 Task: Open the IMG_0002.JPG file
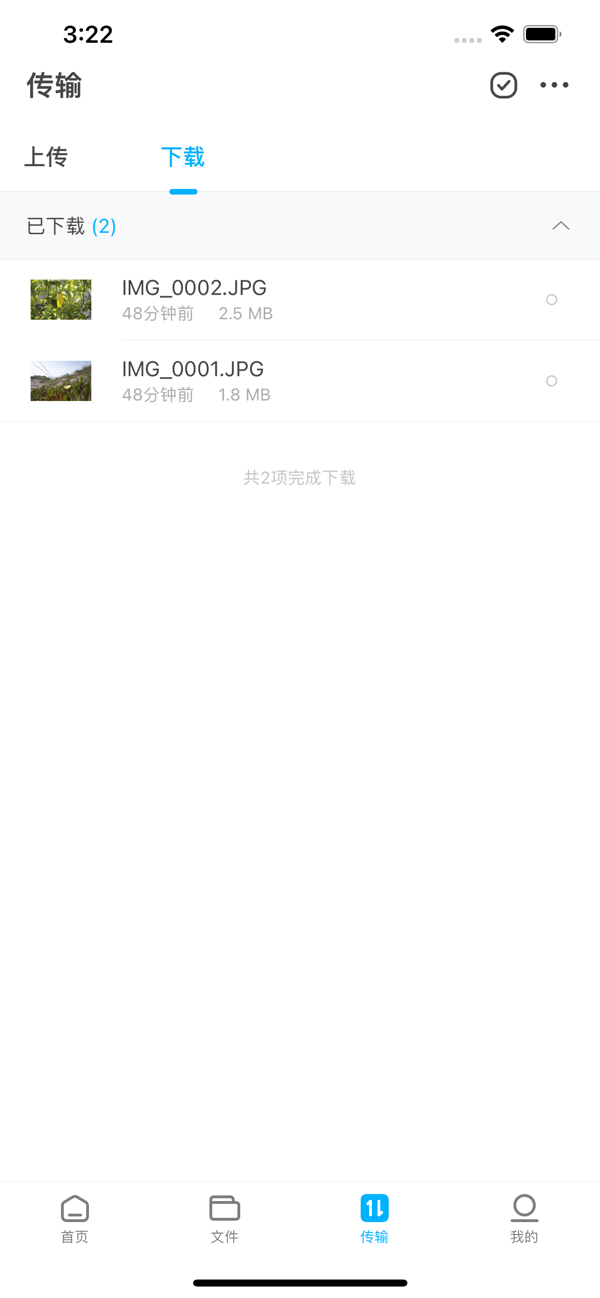(194, 299)
